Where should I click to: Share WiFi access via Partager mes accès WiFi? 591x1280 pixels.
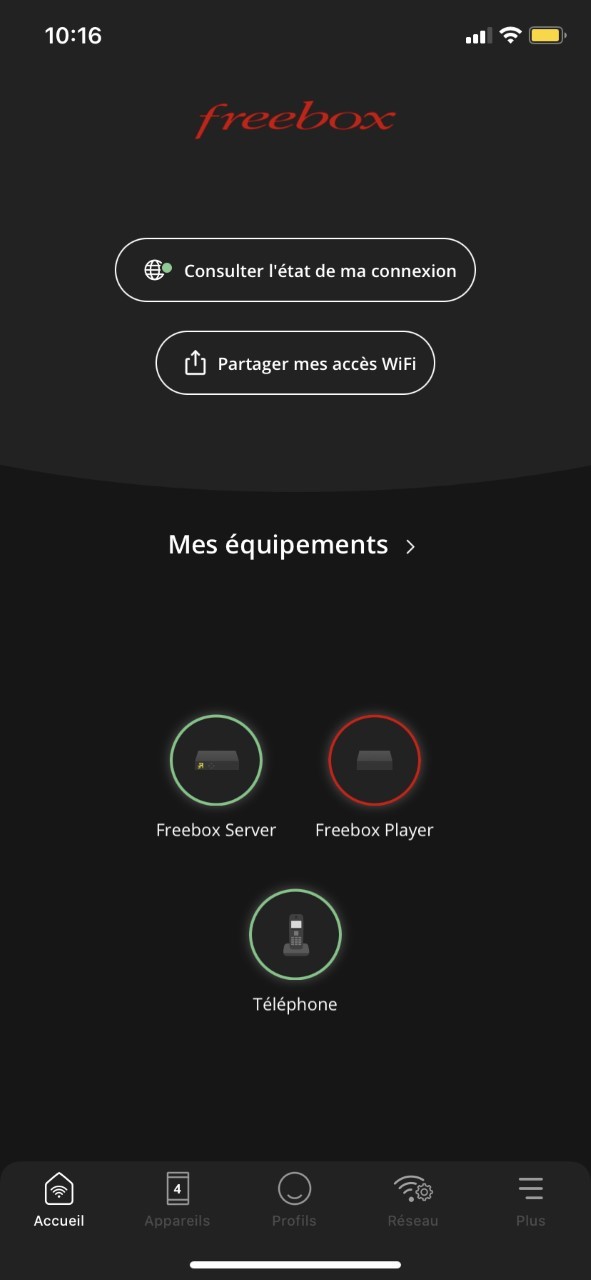(295, 363)
